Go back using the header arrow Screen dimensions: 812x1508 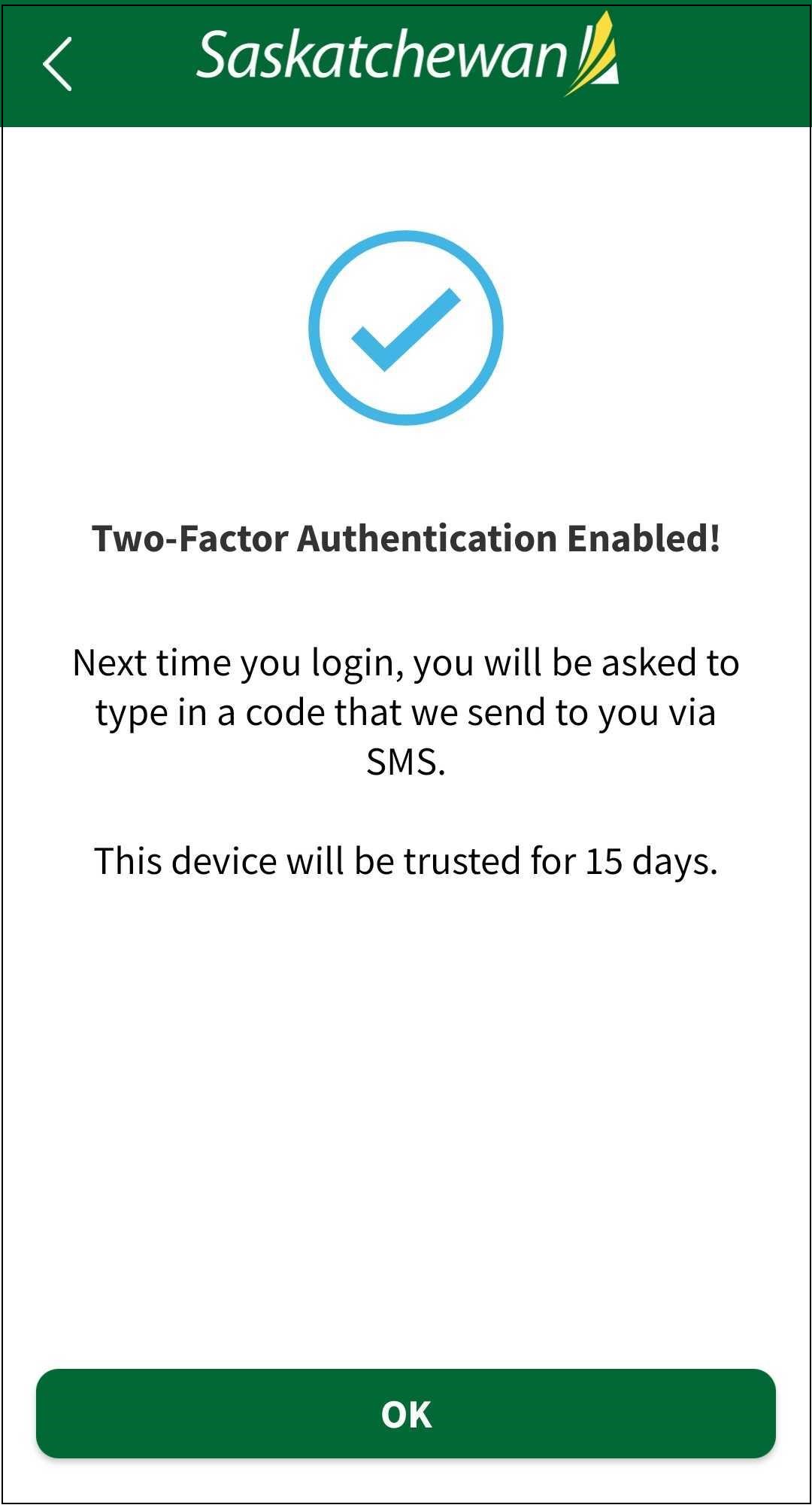point(57,64)
